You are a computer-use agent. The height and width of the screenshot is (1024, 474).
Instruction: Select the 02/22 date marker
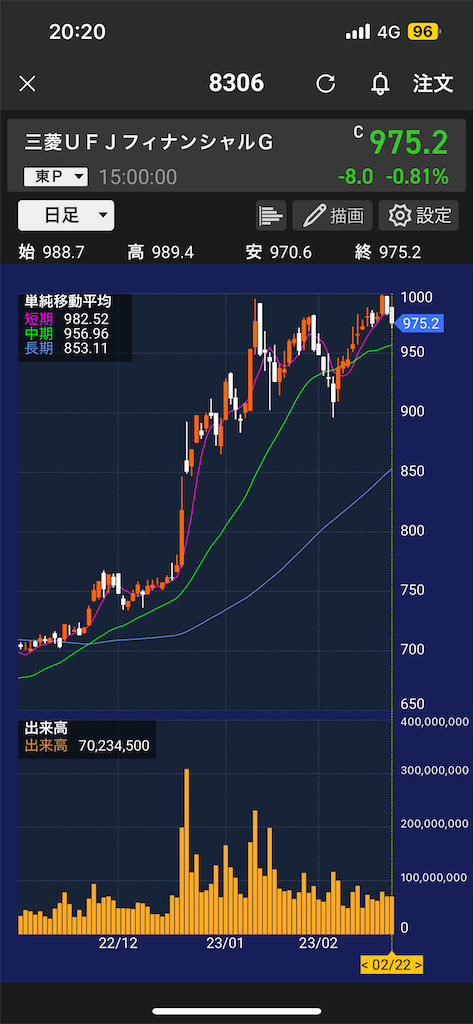pos(391,965)
